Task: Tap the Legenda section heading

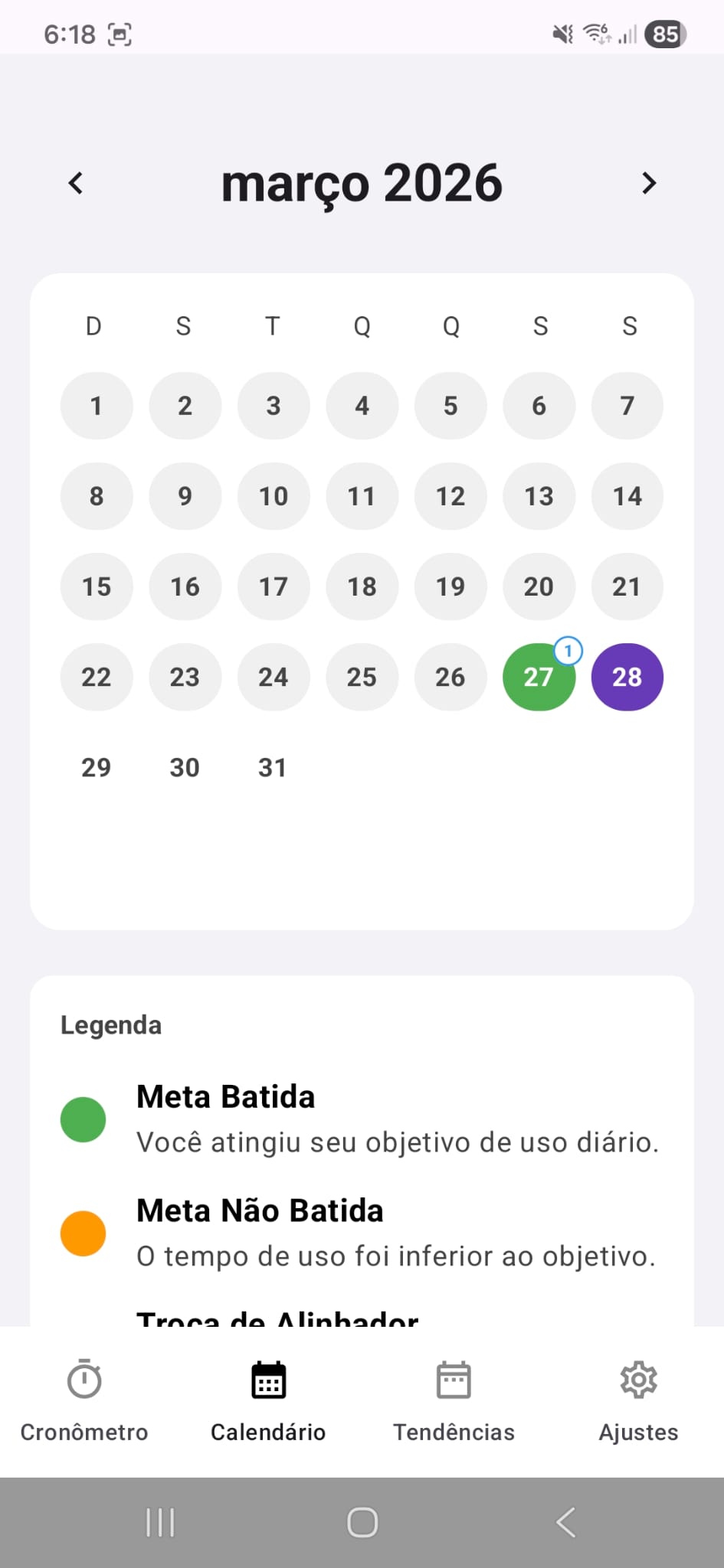Action: (111, 1025)
